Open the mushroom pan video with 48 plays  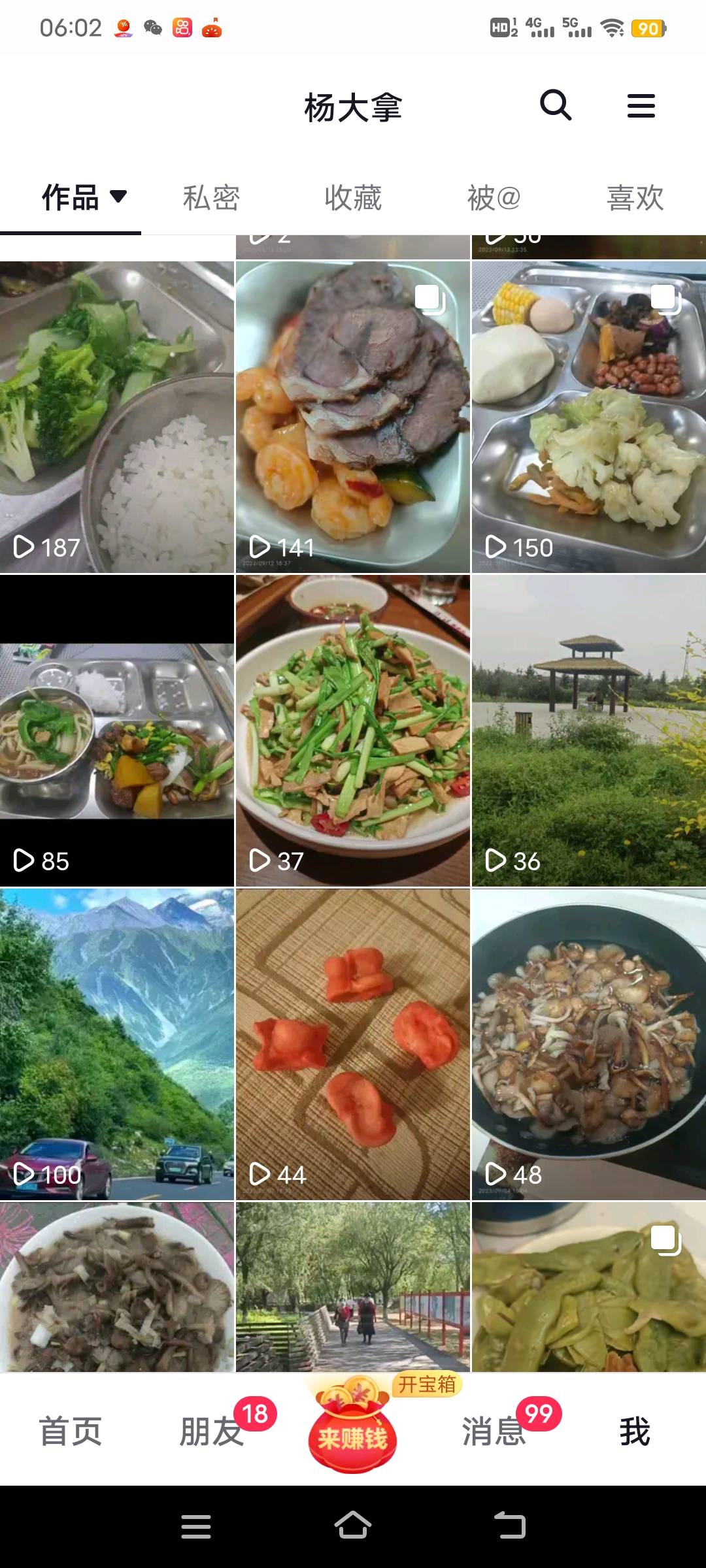pos(588,1044)
